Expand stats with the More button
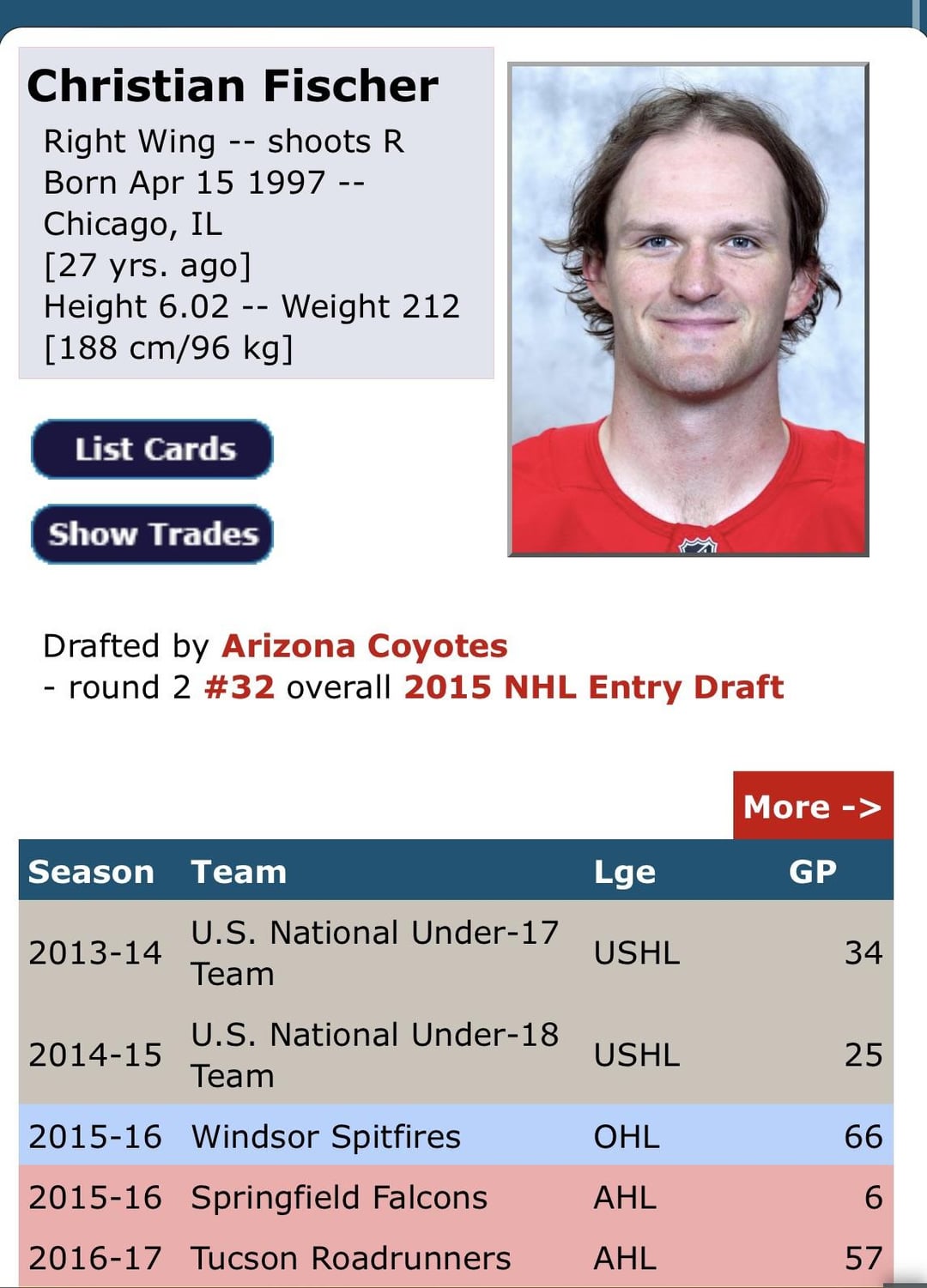 coord(812,806)
